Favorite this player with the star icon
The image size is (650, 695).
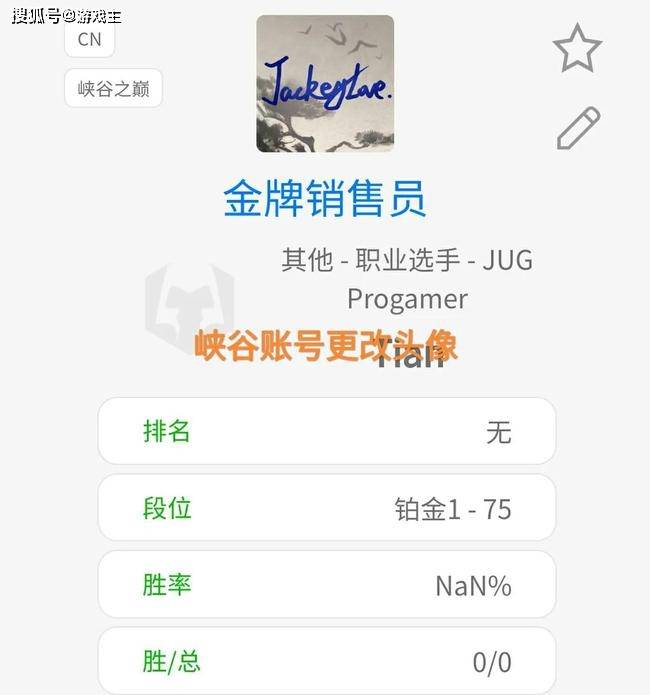(x=577, y=48)
